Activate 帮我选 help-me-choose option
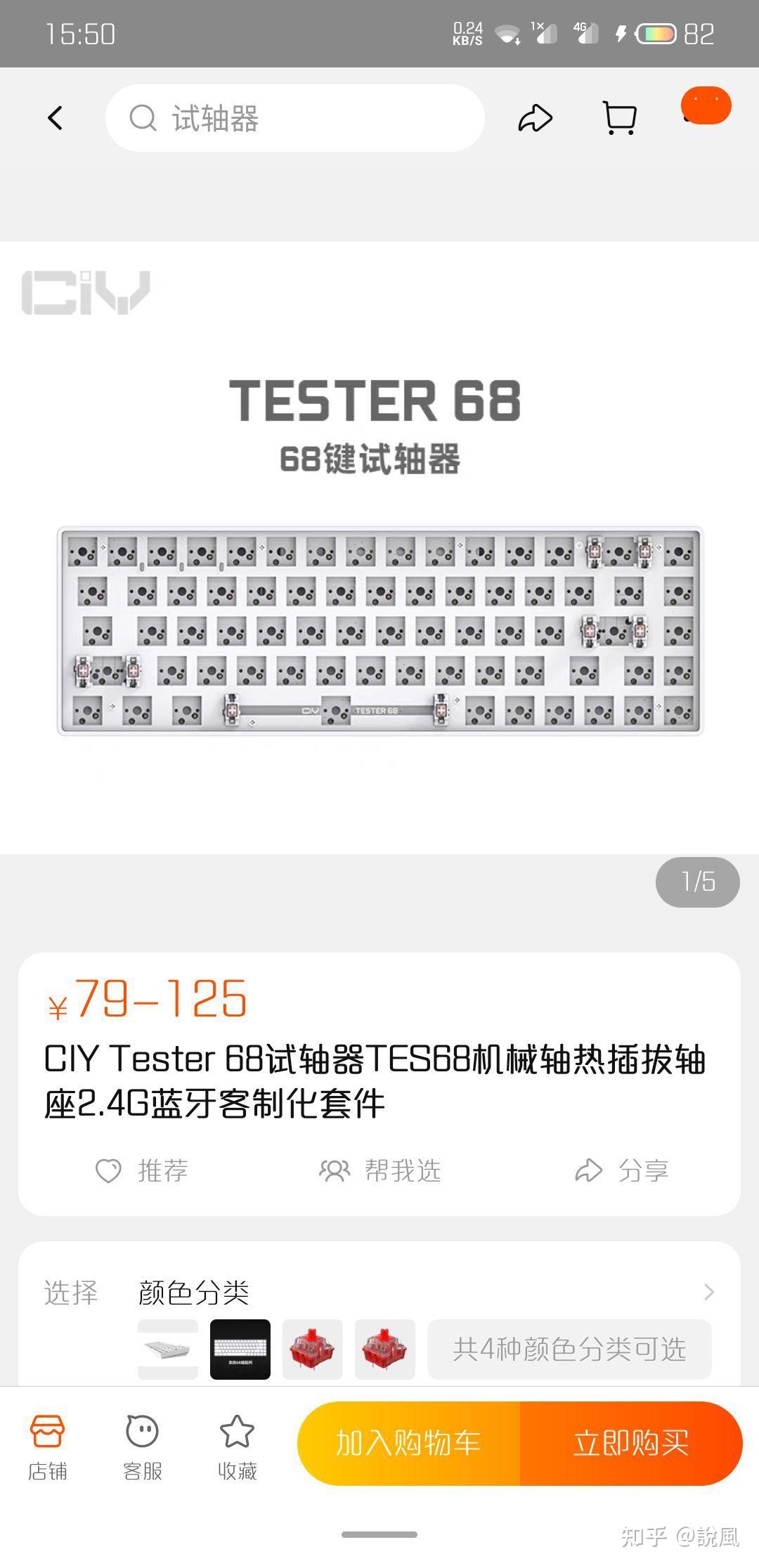 point(380,1170)
